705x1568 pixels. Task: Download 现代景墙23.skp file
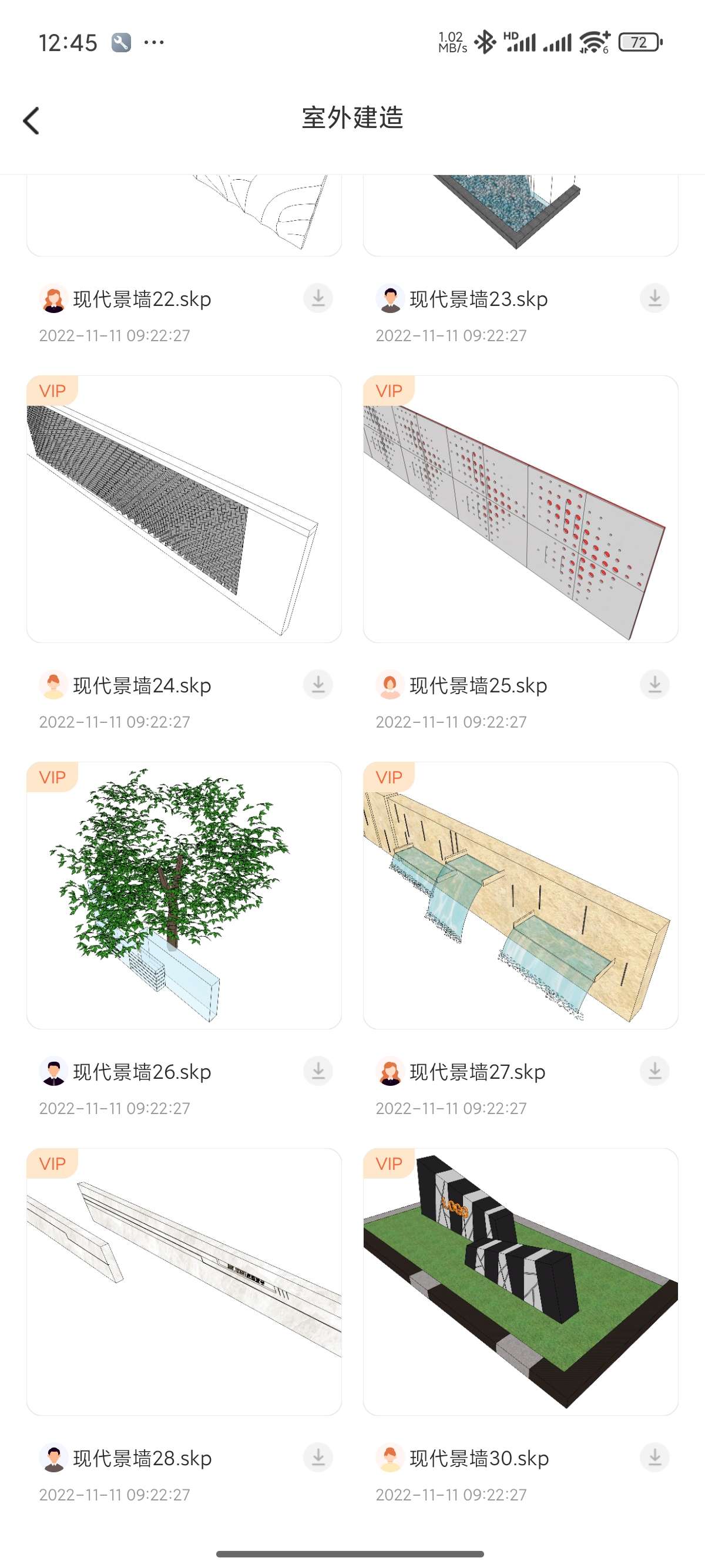[654, 298]
